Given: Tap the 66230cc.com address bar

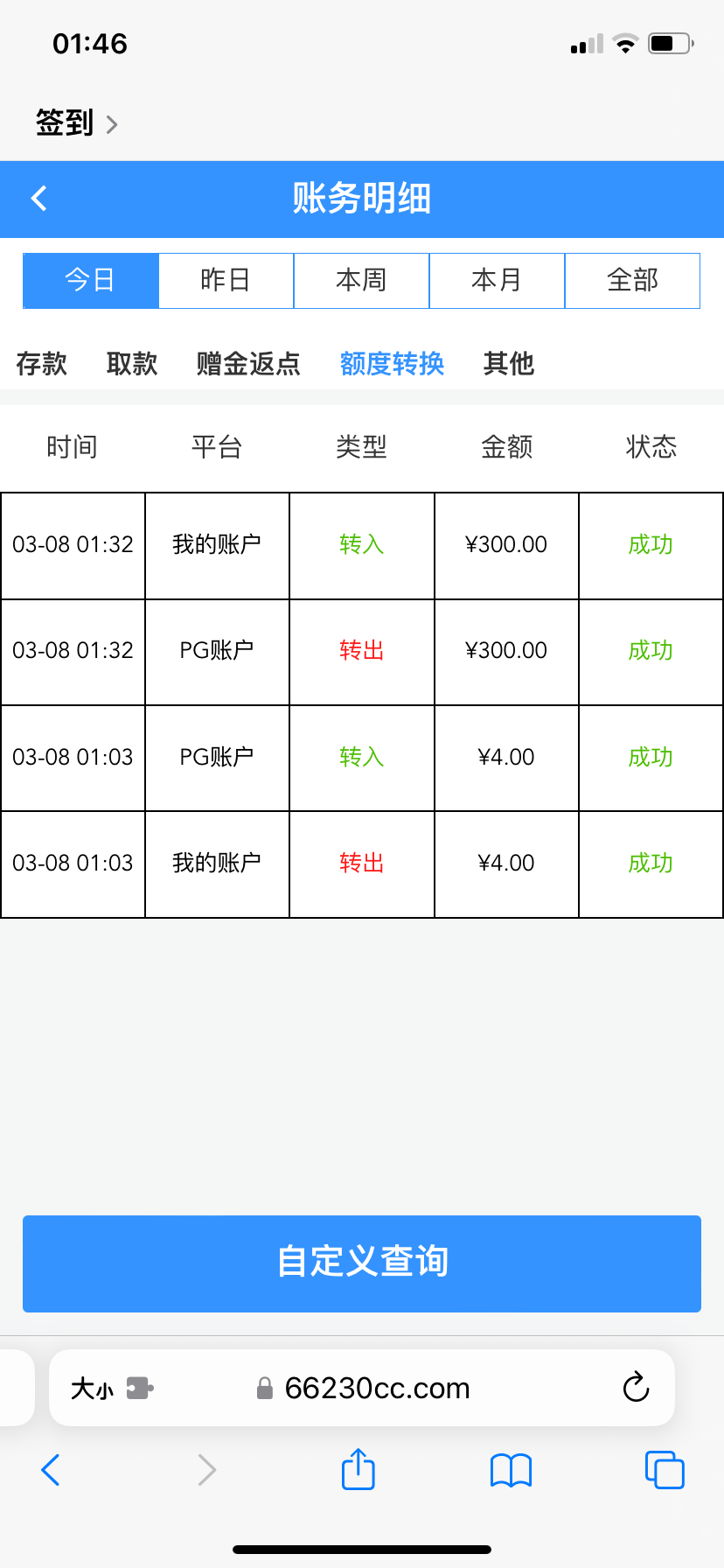Looking at the screenshot, I should coord(376,1389).
